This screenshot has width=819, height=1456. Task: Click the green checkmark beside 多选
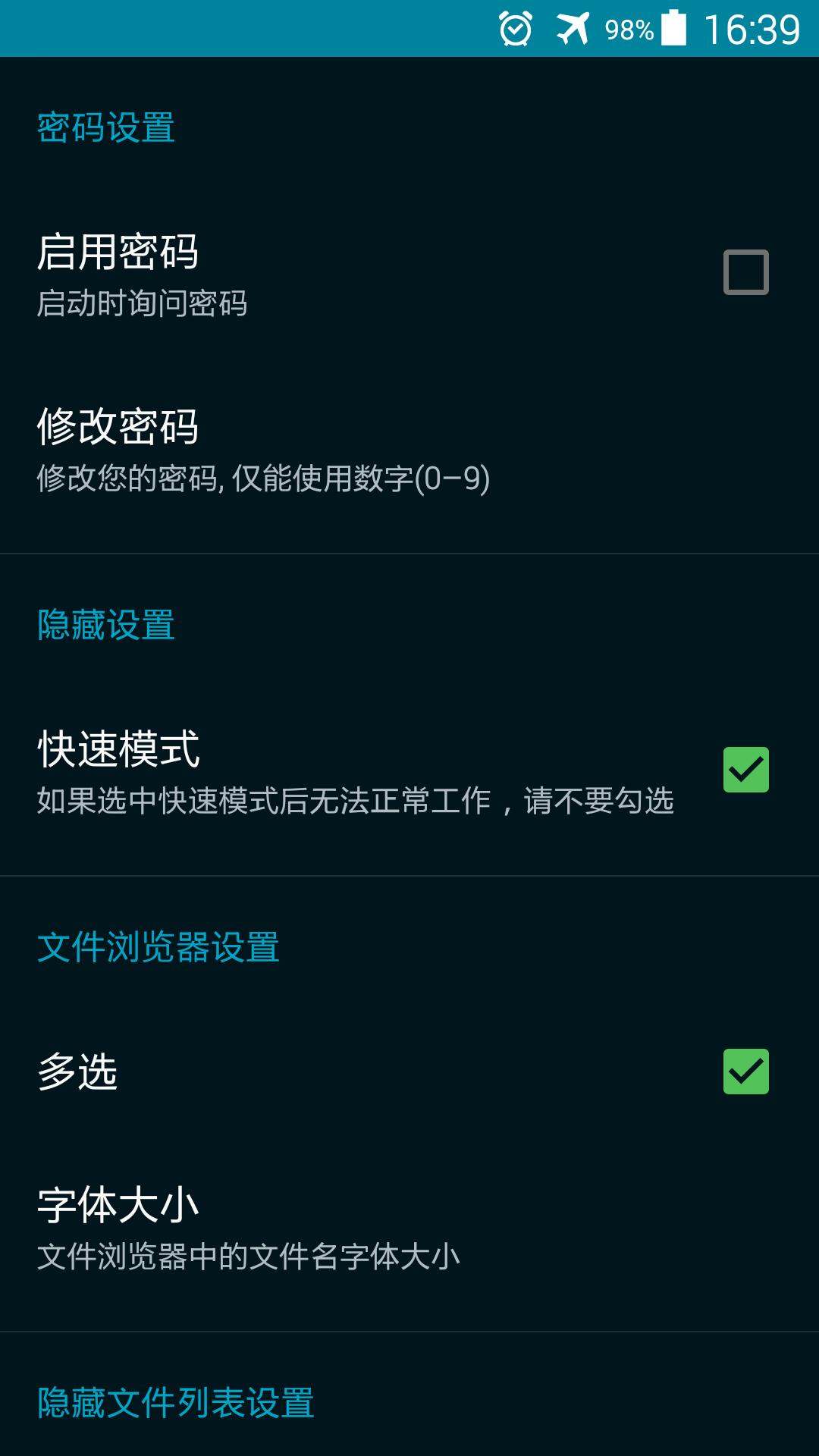(x=746, y=1072)
